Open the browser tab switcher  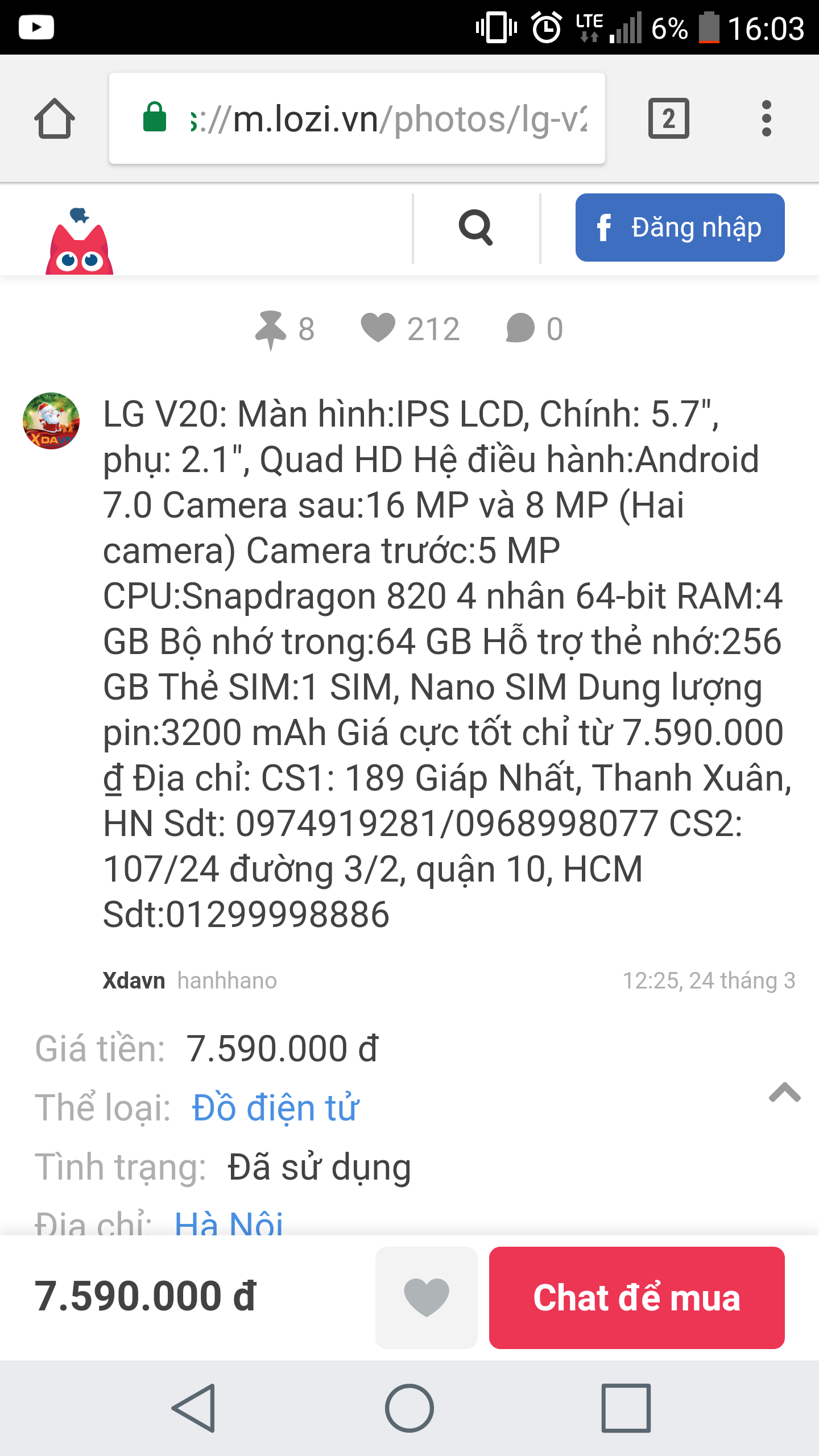point(668,118)
